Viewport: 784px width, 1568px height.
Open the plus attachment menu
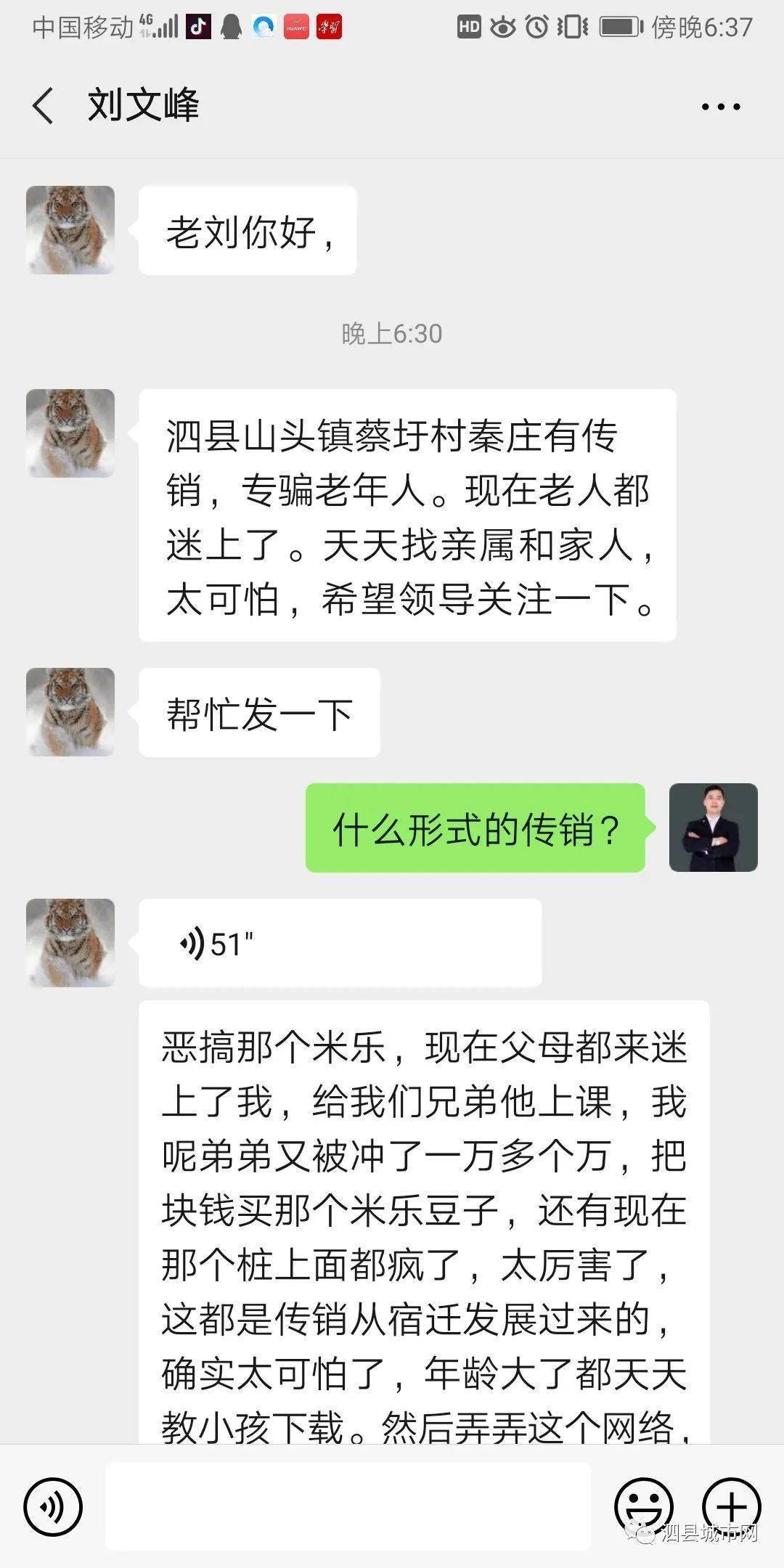point(732,1507)
